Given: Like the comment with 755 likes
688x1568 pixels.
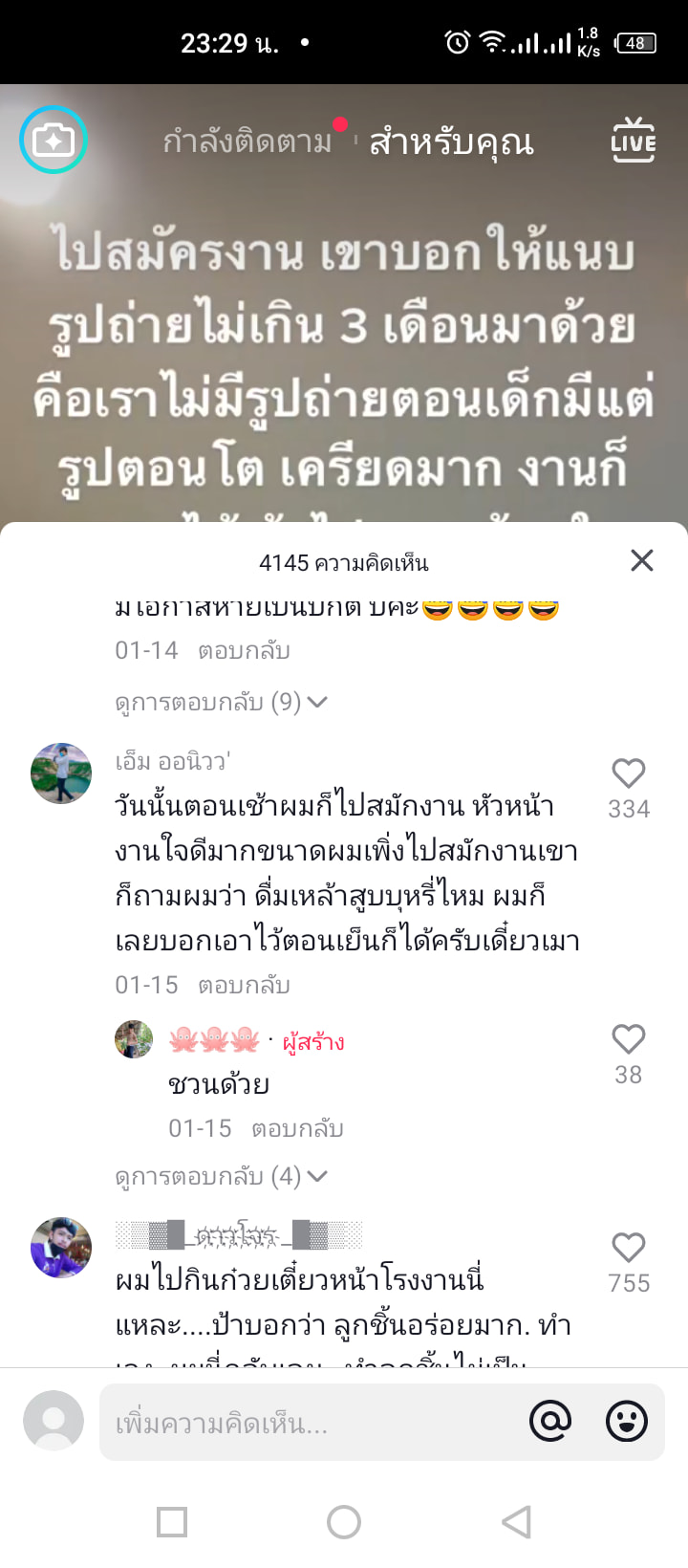Looking at the screenshot, I should pyautogui.click(x=628, y=1248).
